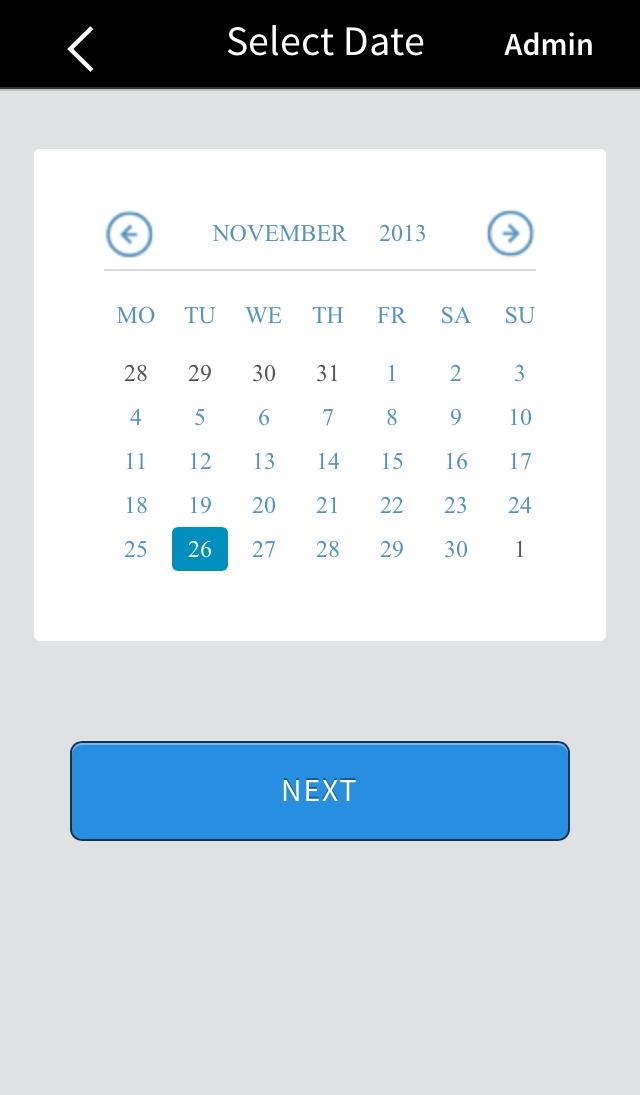
Task: Continue with the NEXT button
Action: [320, 791]
